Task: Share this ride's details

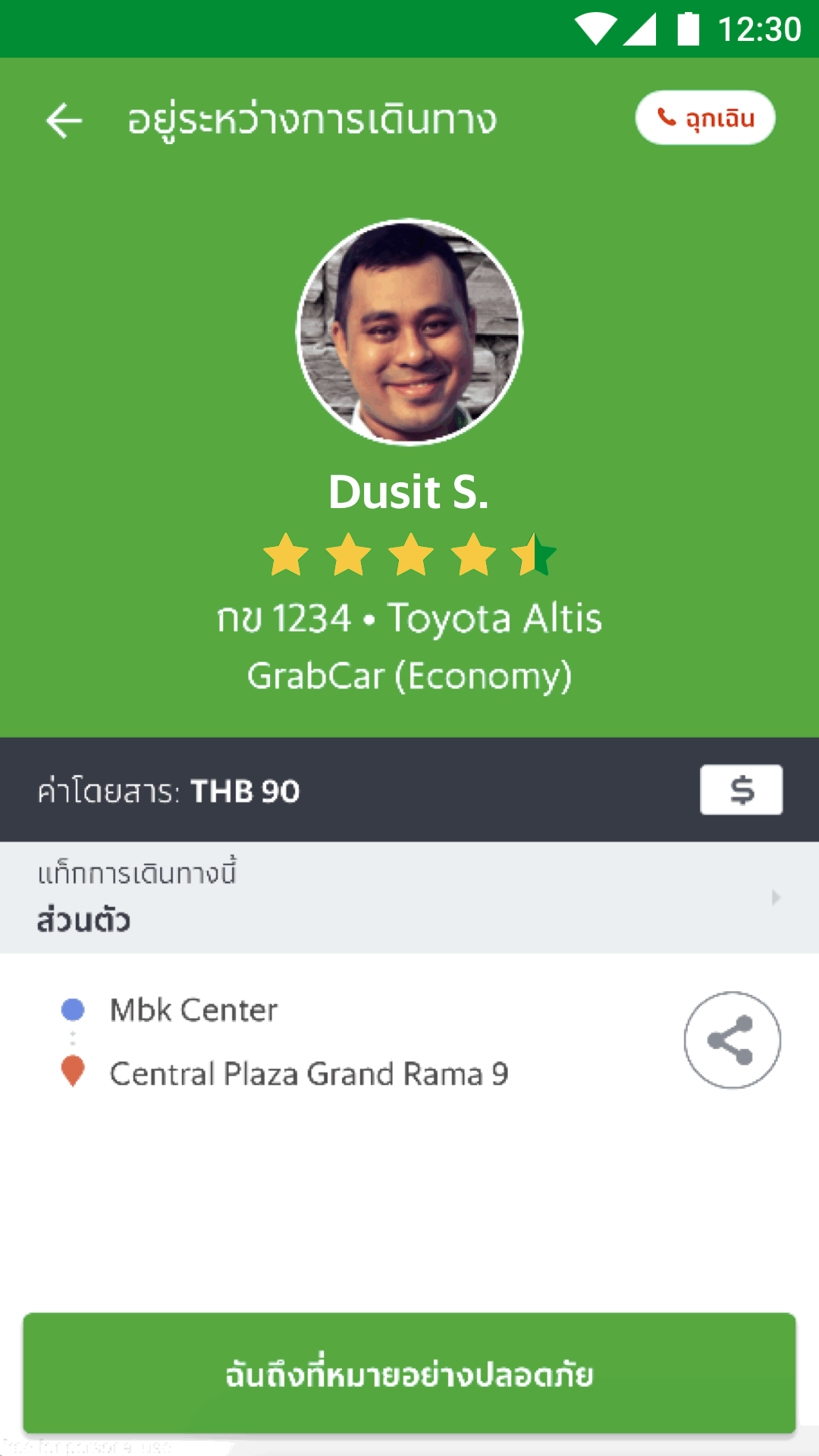Action: (x=732, y=1040)
